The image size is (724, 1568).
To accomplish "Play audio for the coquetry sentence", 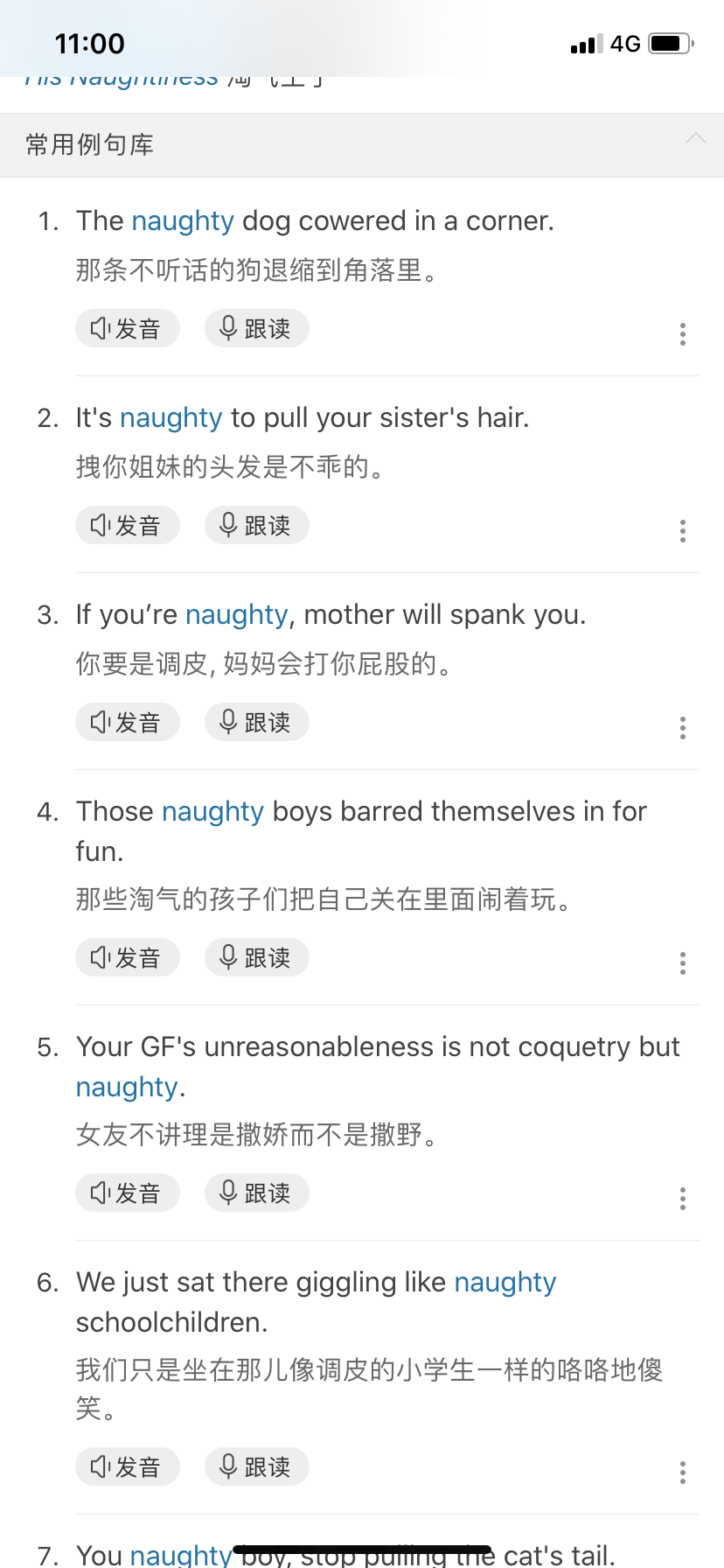I will [128, 1193].
